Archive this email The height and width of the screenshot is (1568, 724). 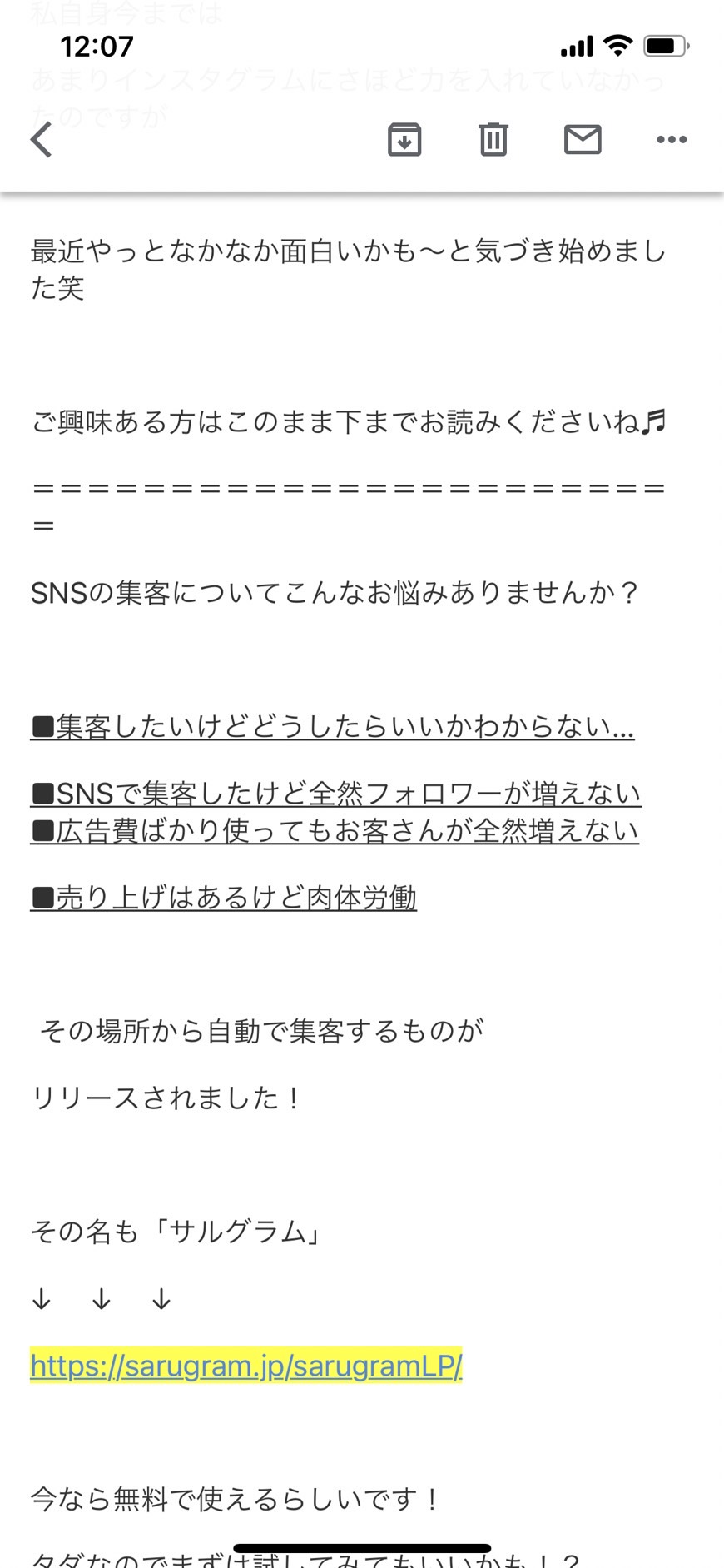(404, 139)
